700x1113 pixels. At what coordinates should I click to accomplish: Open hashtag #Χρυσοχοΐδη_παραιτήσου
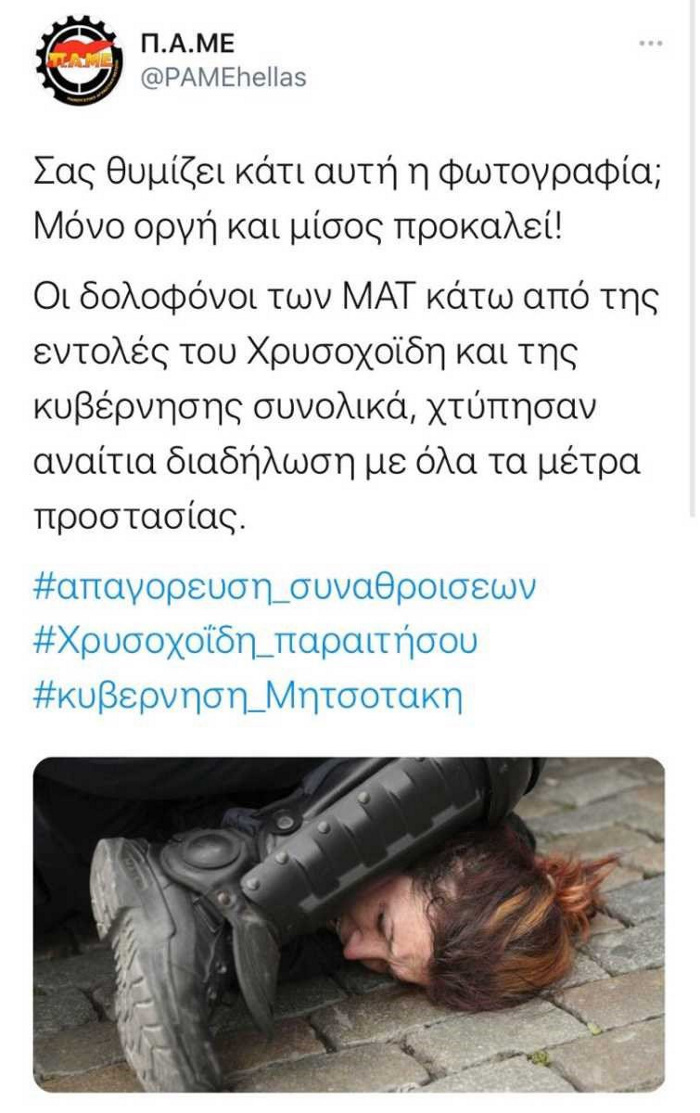tap(255, 641)
